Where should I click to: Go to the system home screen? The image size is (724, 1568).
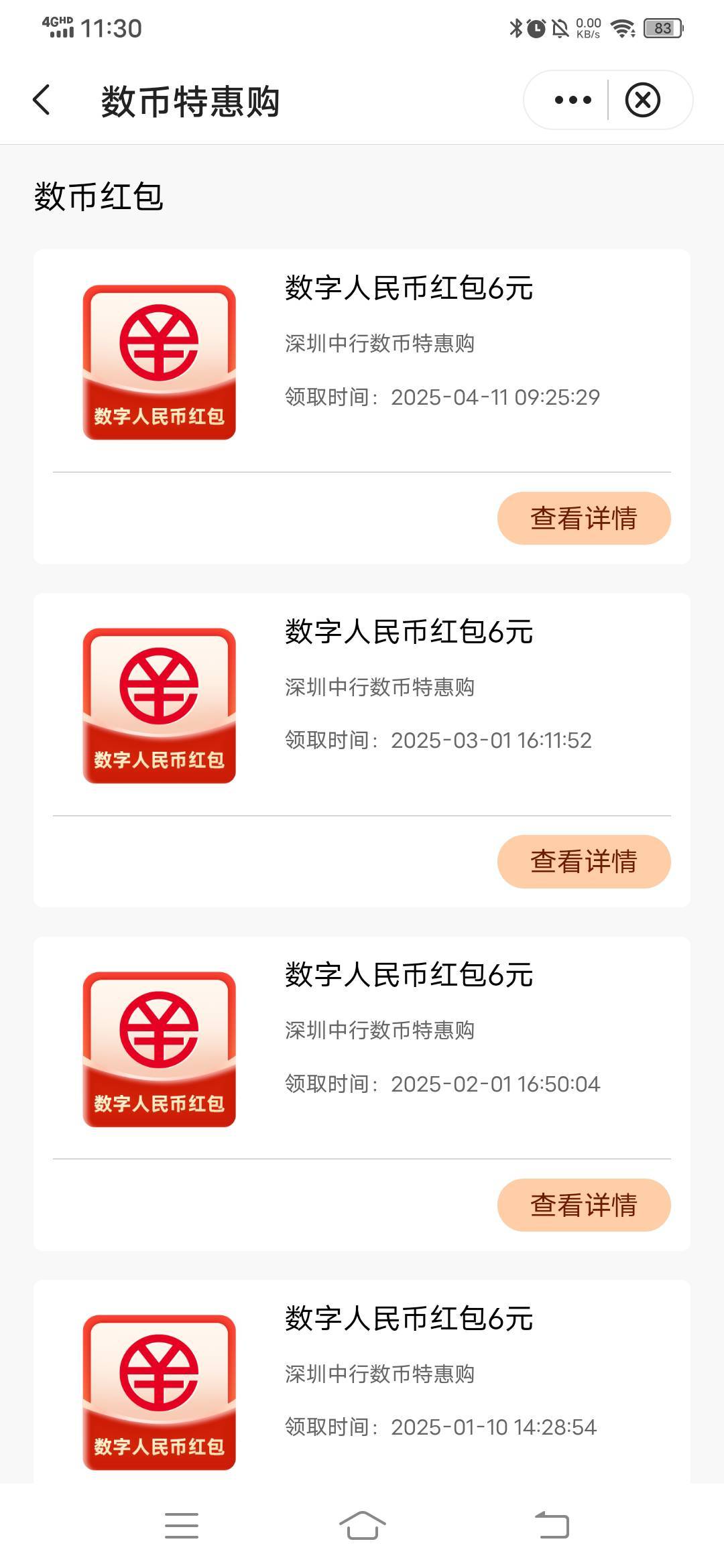[362, 1525]
